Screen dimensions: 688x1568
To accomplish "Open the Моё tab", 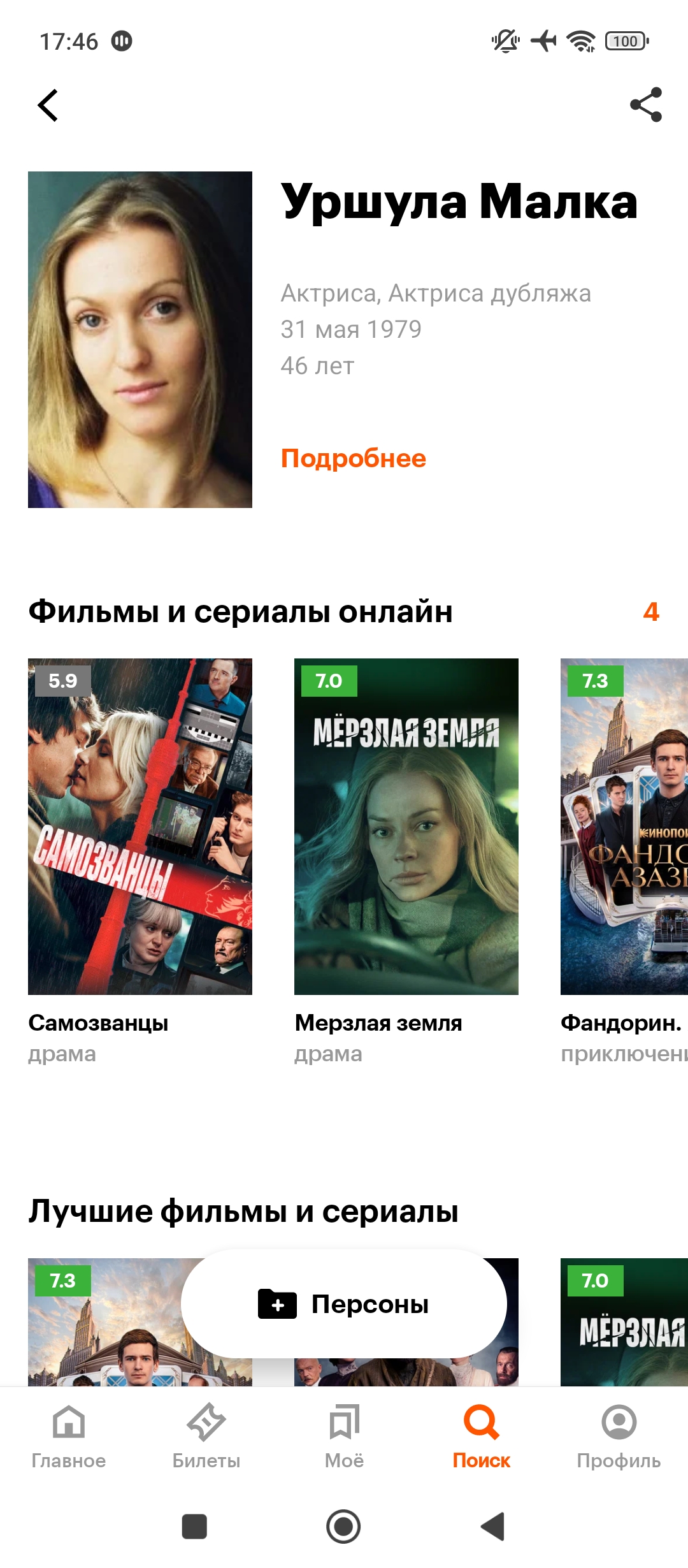I will [344, 1437].
